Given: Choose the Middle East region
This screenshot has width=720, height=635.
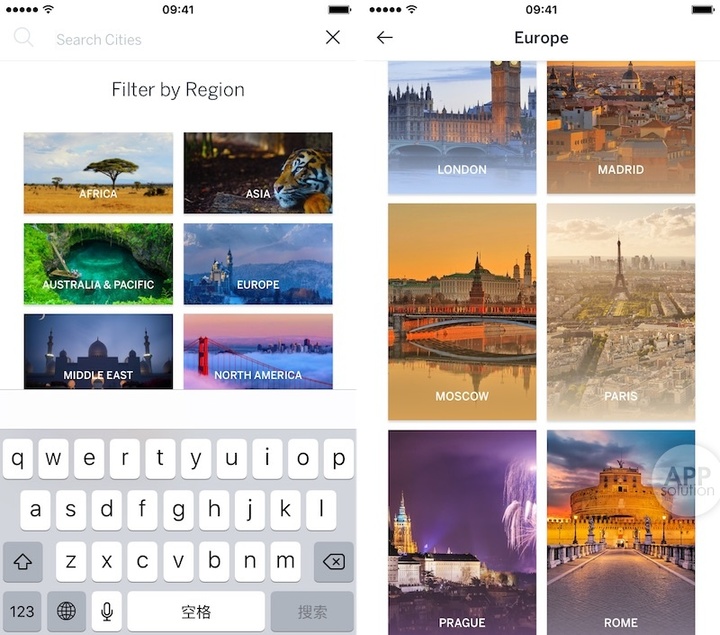Looking at the screenshot, I should [x=98, y=351].
